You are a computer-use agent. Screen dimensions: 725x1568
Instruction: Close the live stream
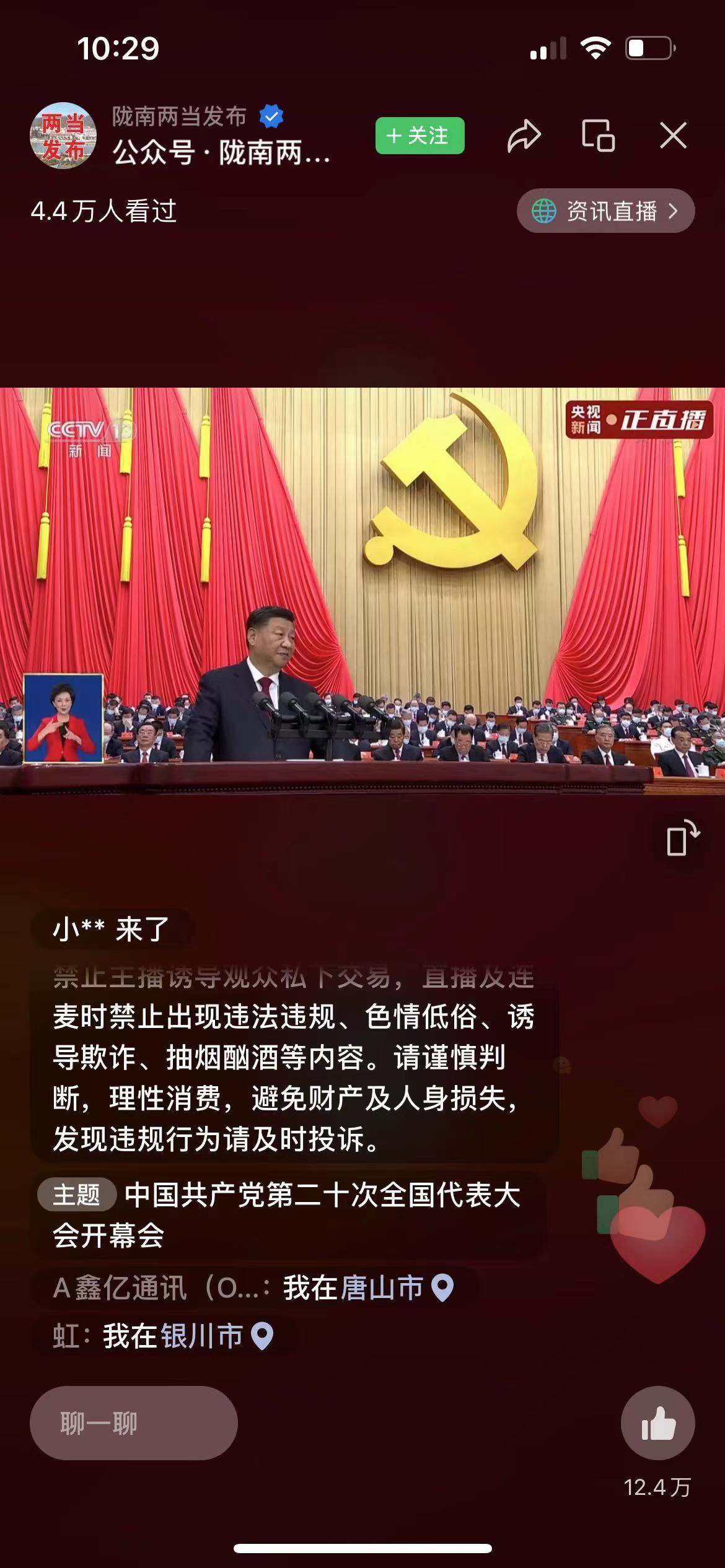(673, 136)
